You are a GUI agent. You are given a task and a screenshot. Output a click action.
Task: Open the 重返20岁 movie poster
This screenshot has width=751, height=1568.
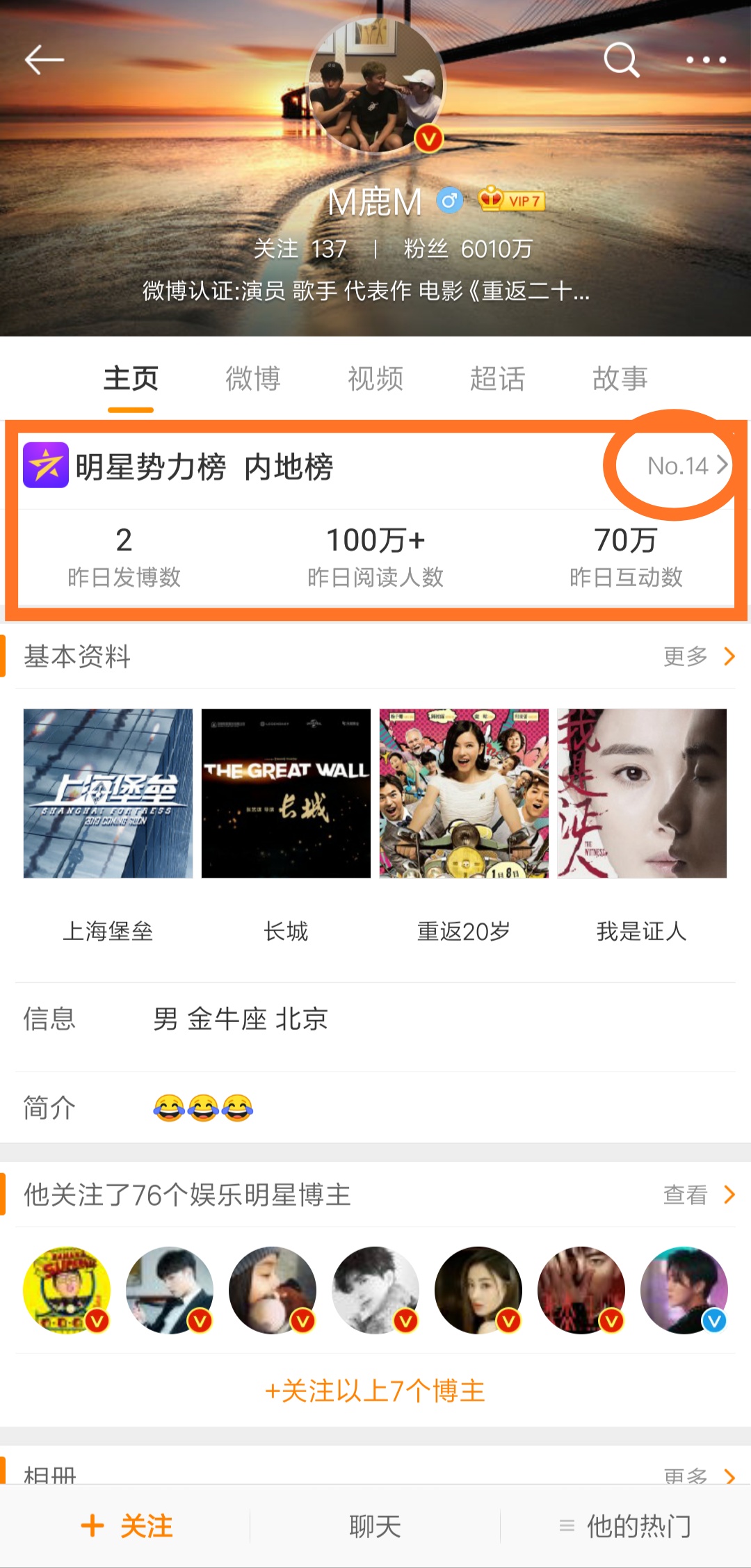click(x=464, y=793)
